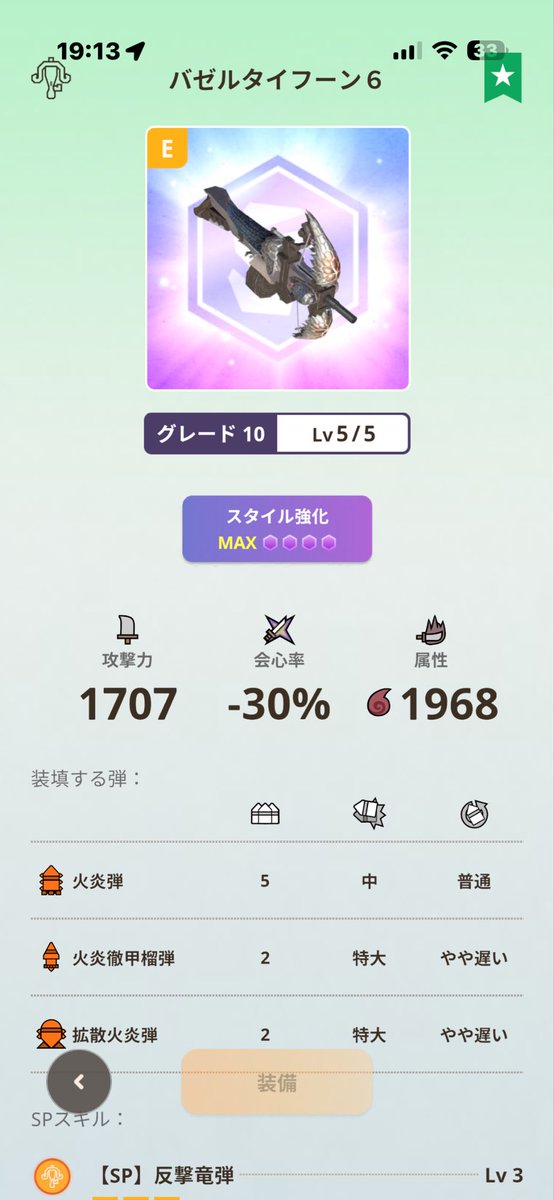Tap the green star favorite ribbon
The image size is (554, 1200).
503,74
